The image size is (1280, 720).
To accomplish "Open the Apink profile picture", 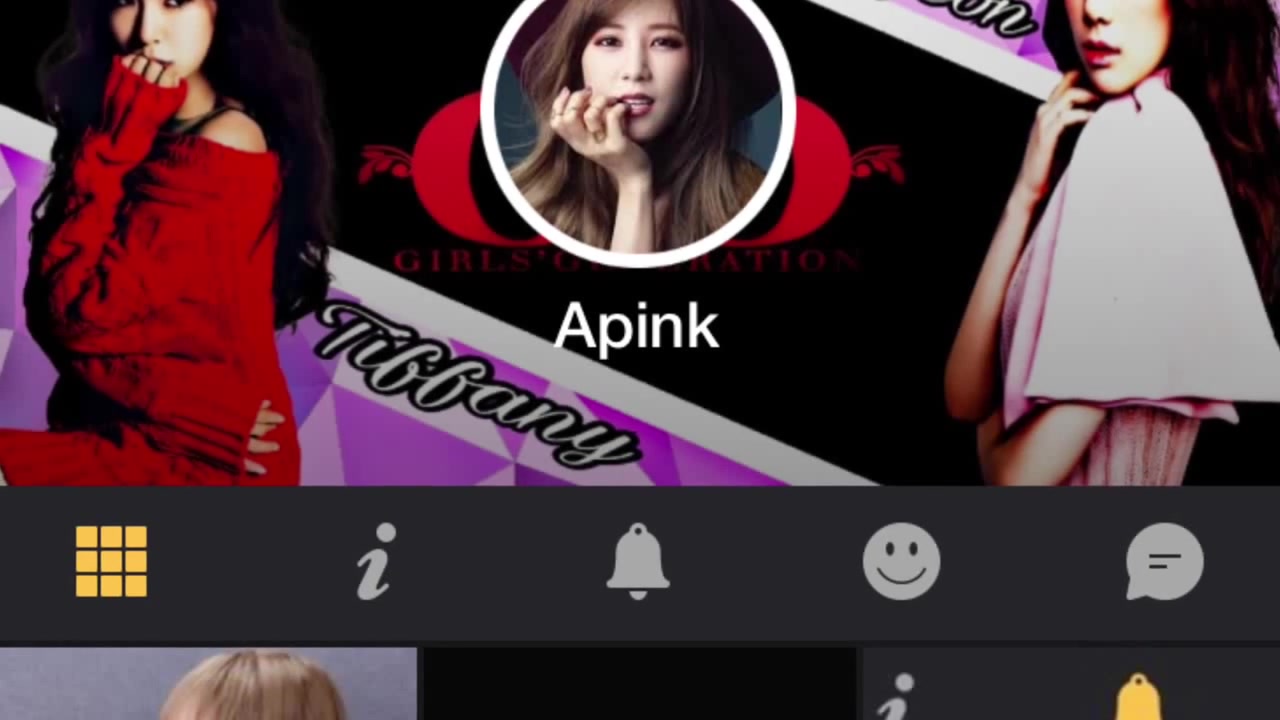I will 638,120.
